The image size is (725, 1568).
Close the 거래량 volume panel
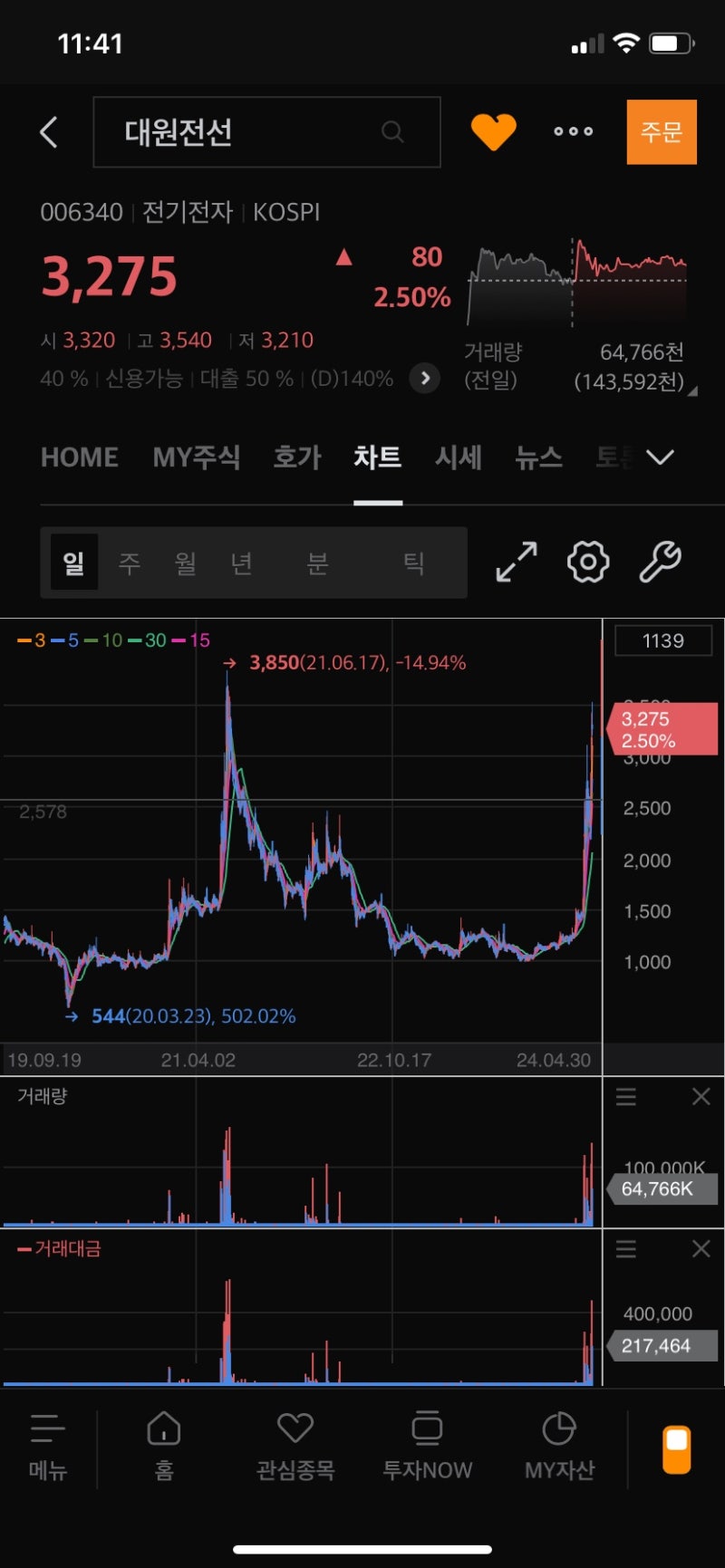click(701, 1097)
